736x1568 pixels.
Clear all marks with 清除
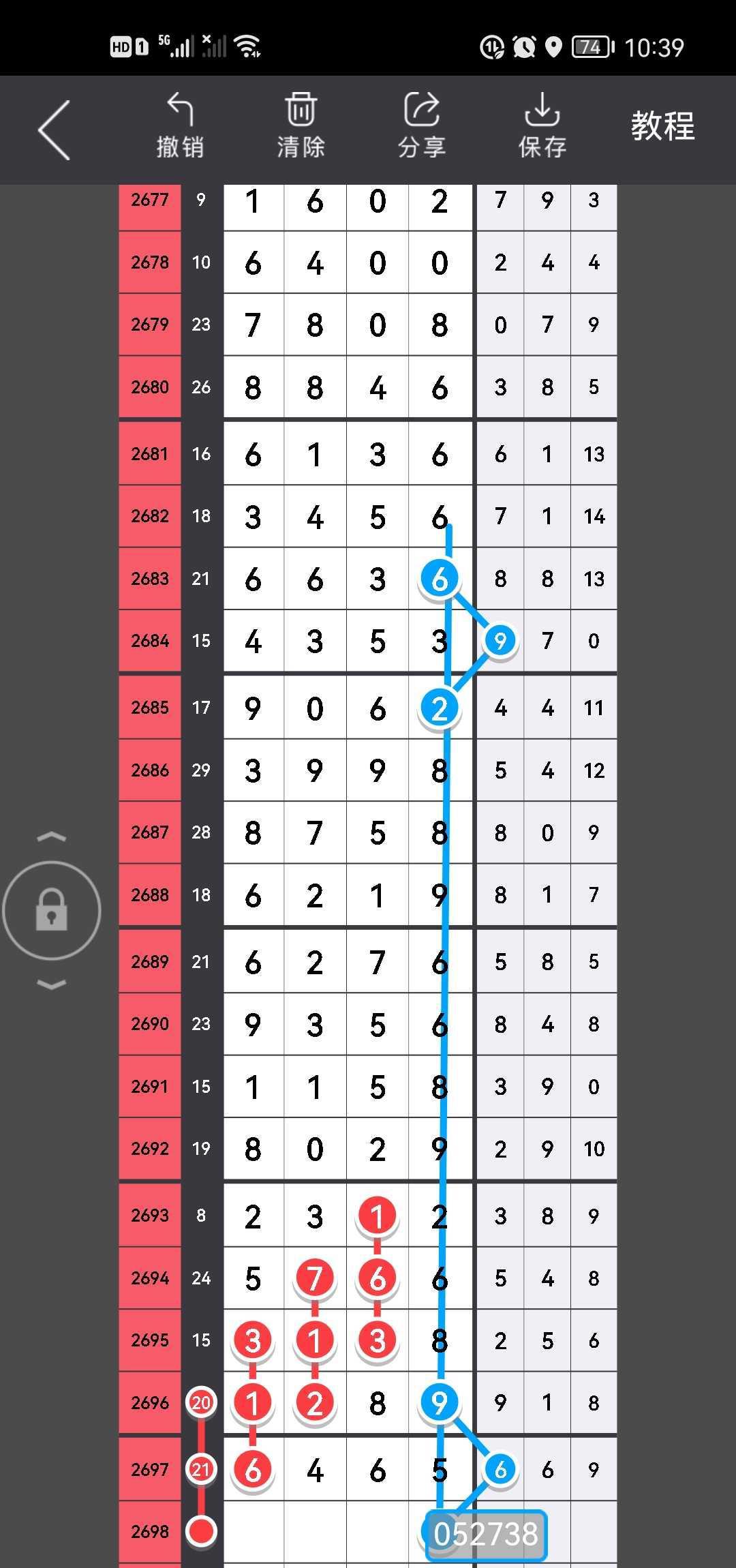tap(301, 127)
